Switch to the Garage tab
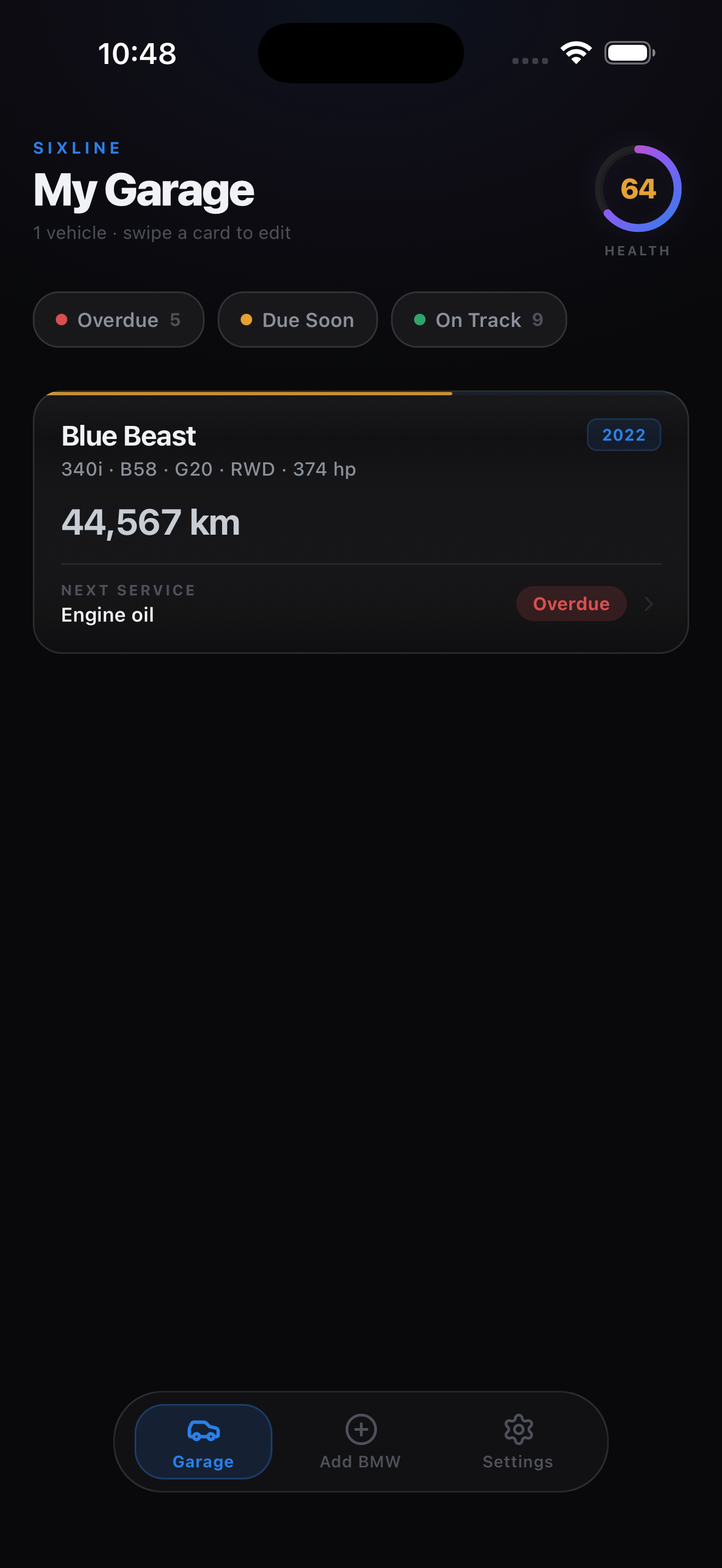Image resolution: width=722 pixels, height=1568 pixels. click(x=203, y=1441)
